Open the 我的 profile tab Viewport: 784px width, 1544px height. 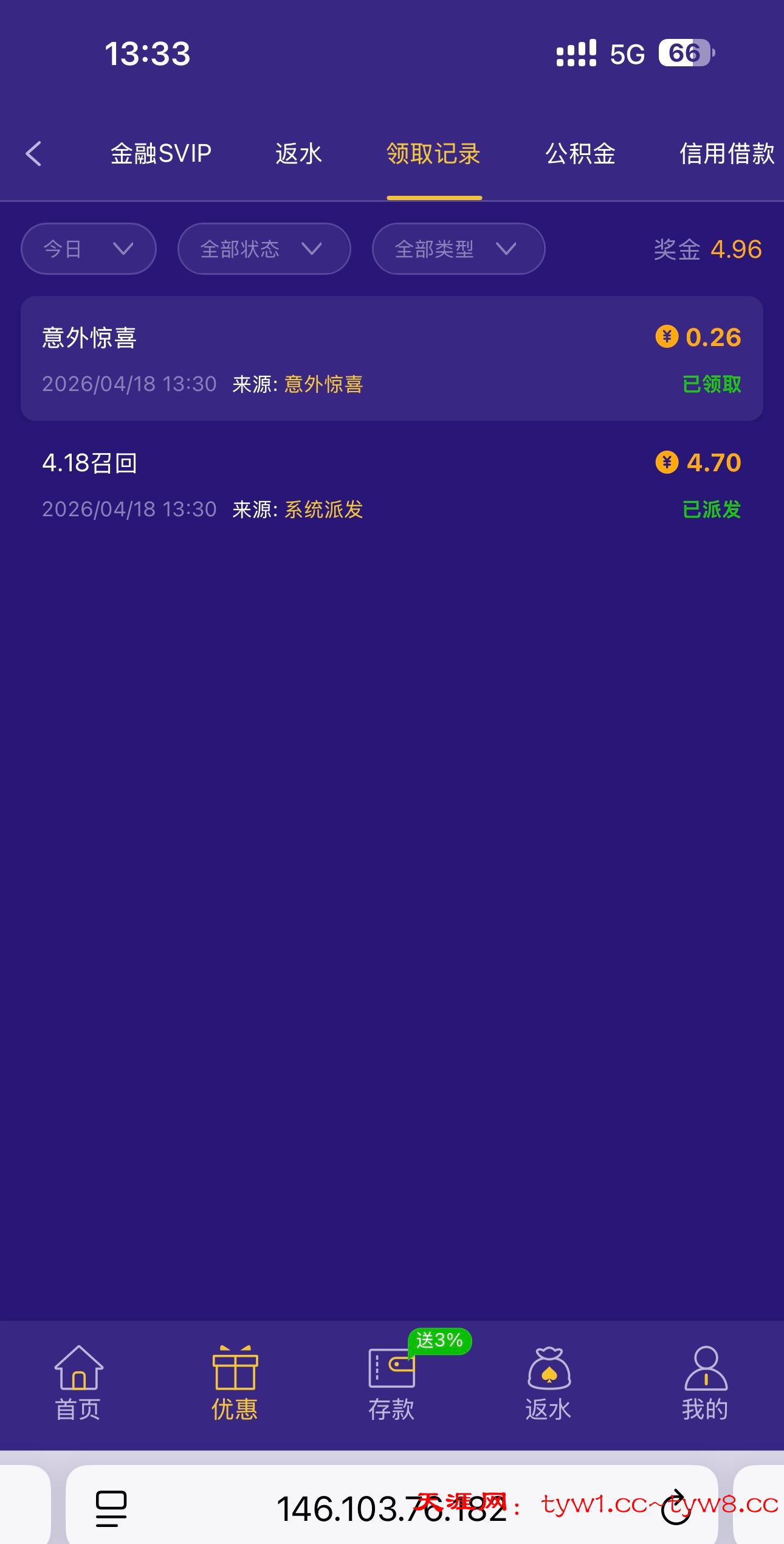(x=705, y=1383)
